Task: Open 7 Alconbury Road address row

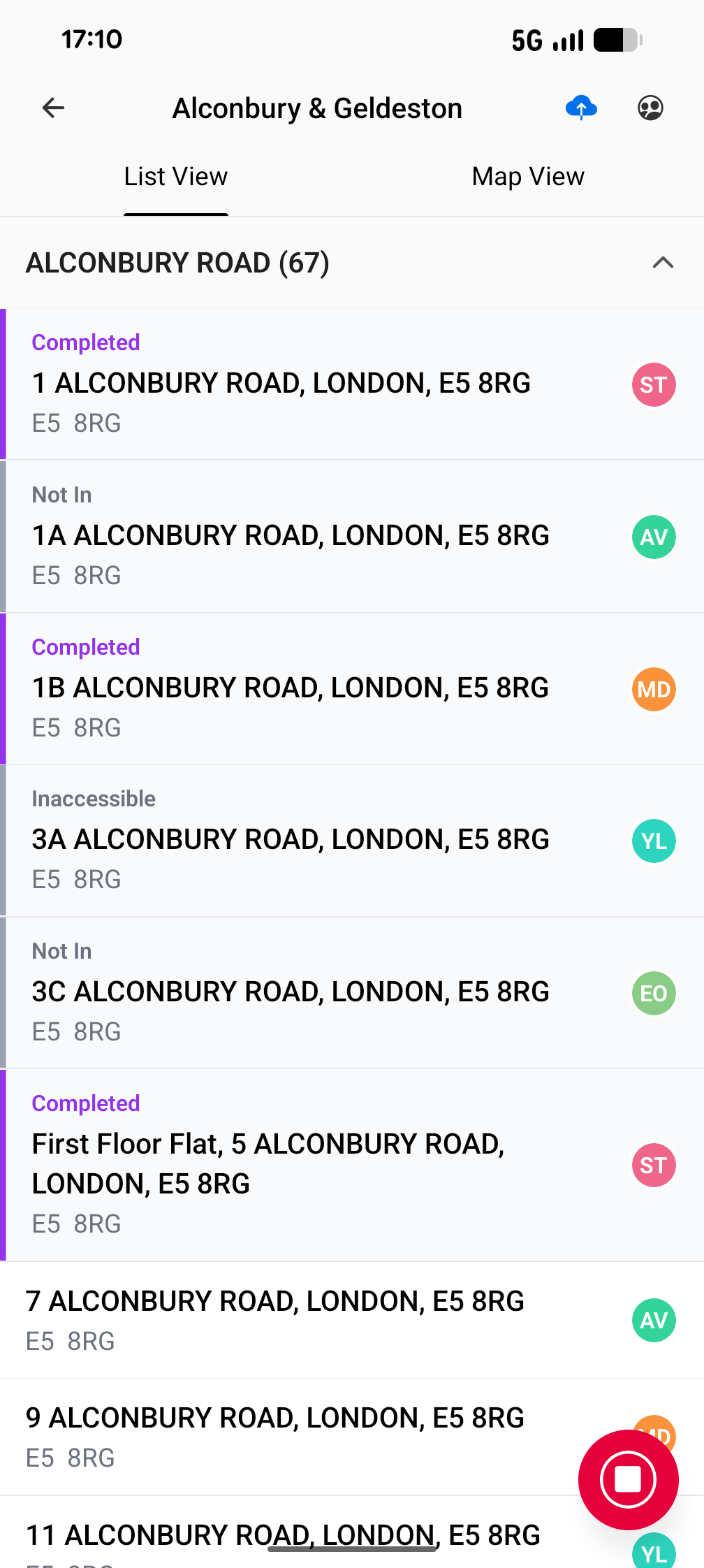Action: (275, 1319)
